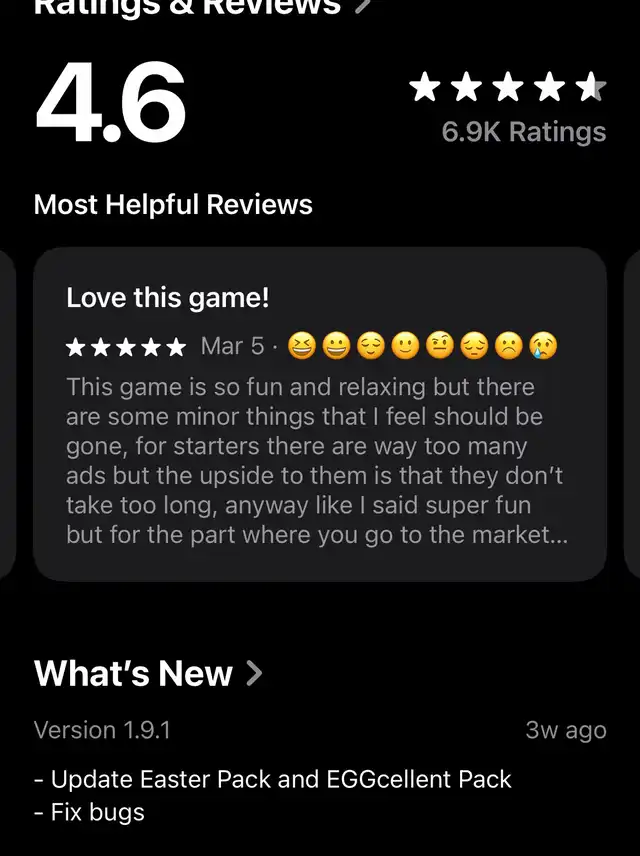Image resolution: width=640 pixels, height=856 pixels.
Task: Open the "Love this game!" review card
Action: [319, 414]
